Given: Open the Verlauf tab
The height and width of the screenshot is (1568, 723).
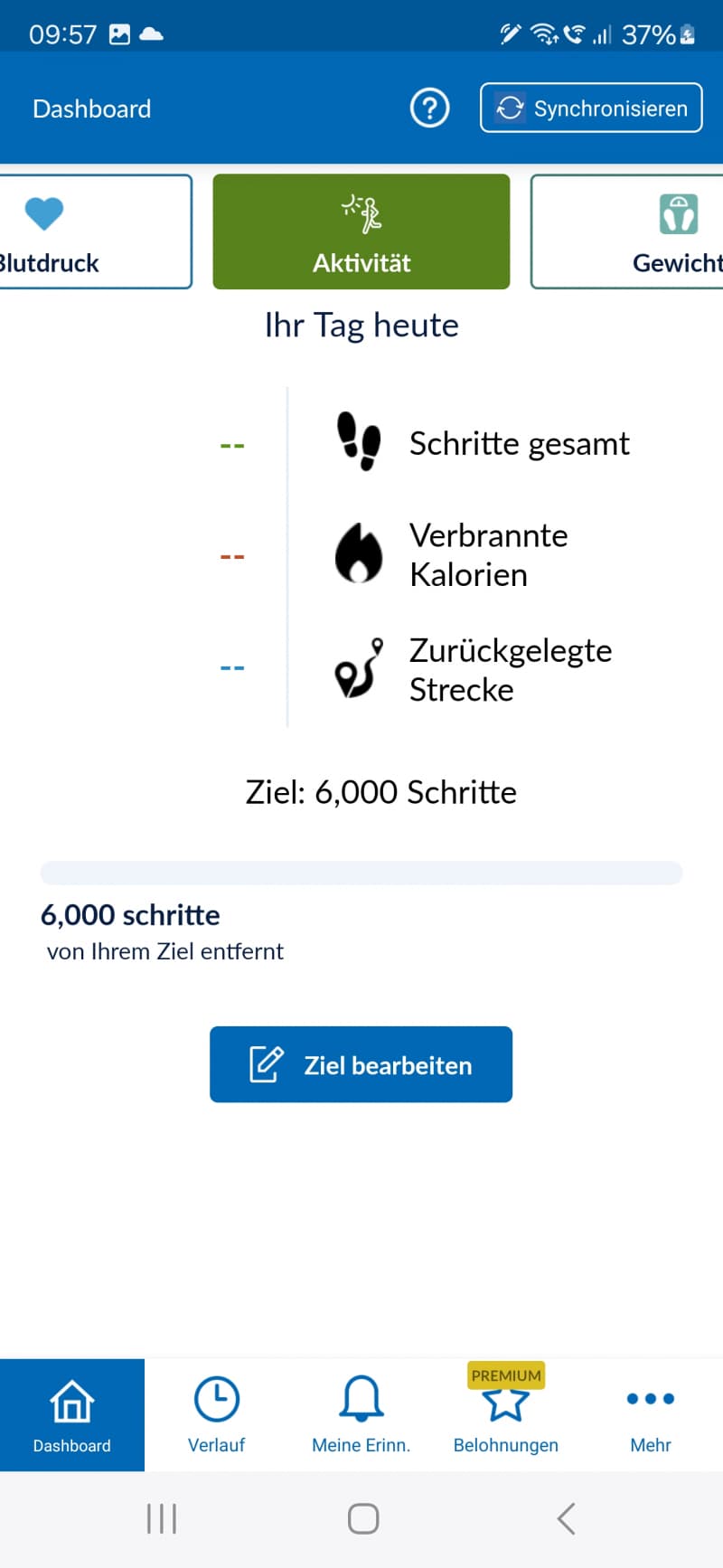Looking at the screenshot, I should click(217, 1414).
